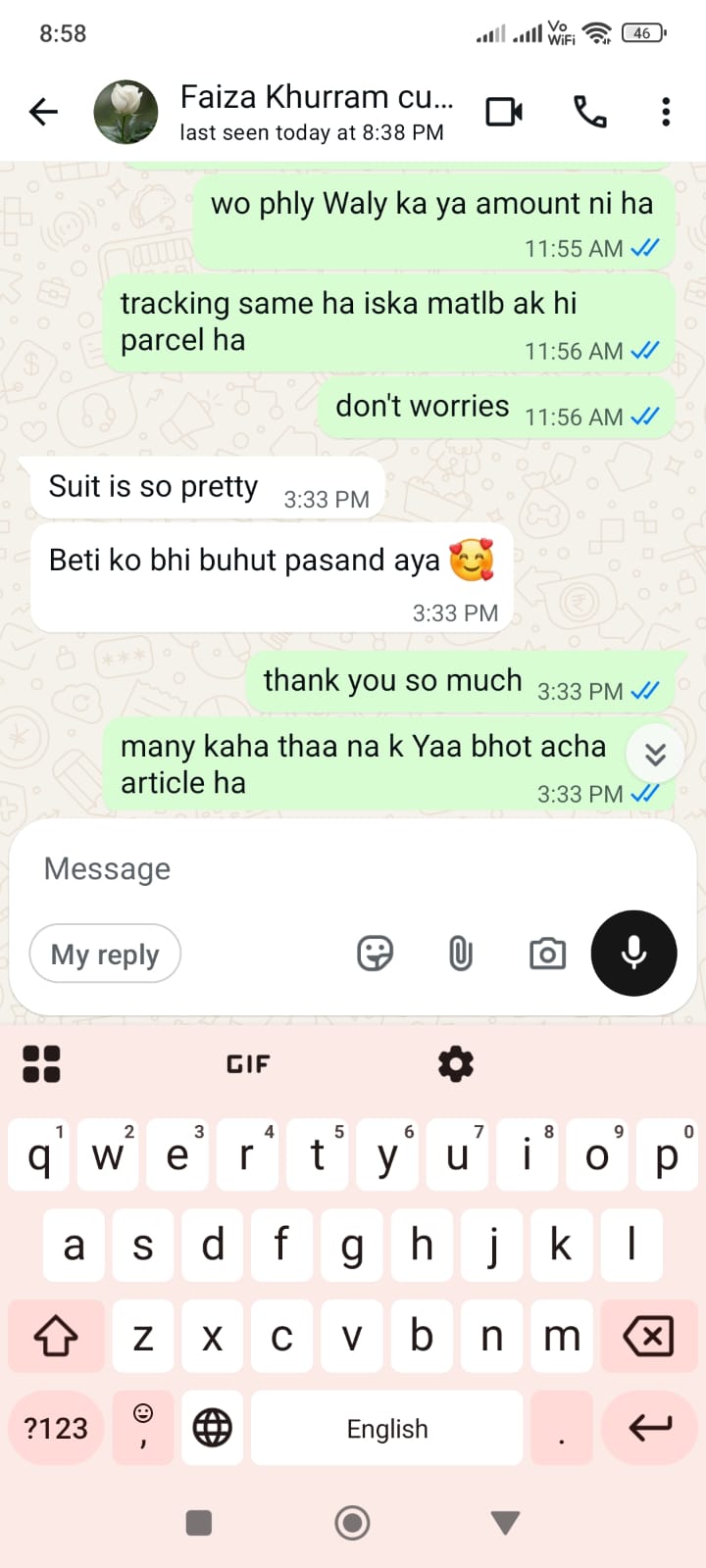Record a voice message with the microphone
The image size is (706, 1568).
click(x=633, y=953)
